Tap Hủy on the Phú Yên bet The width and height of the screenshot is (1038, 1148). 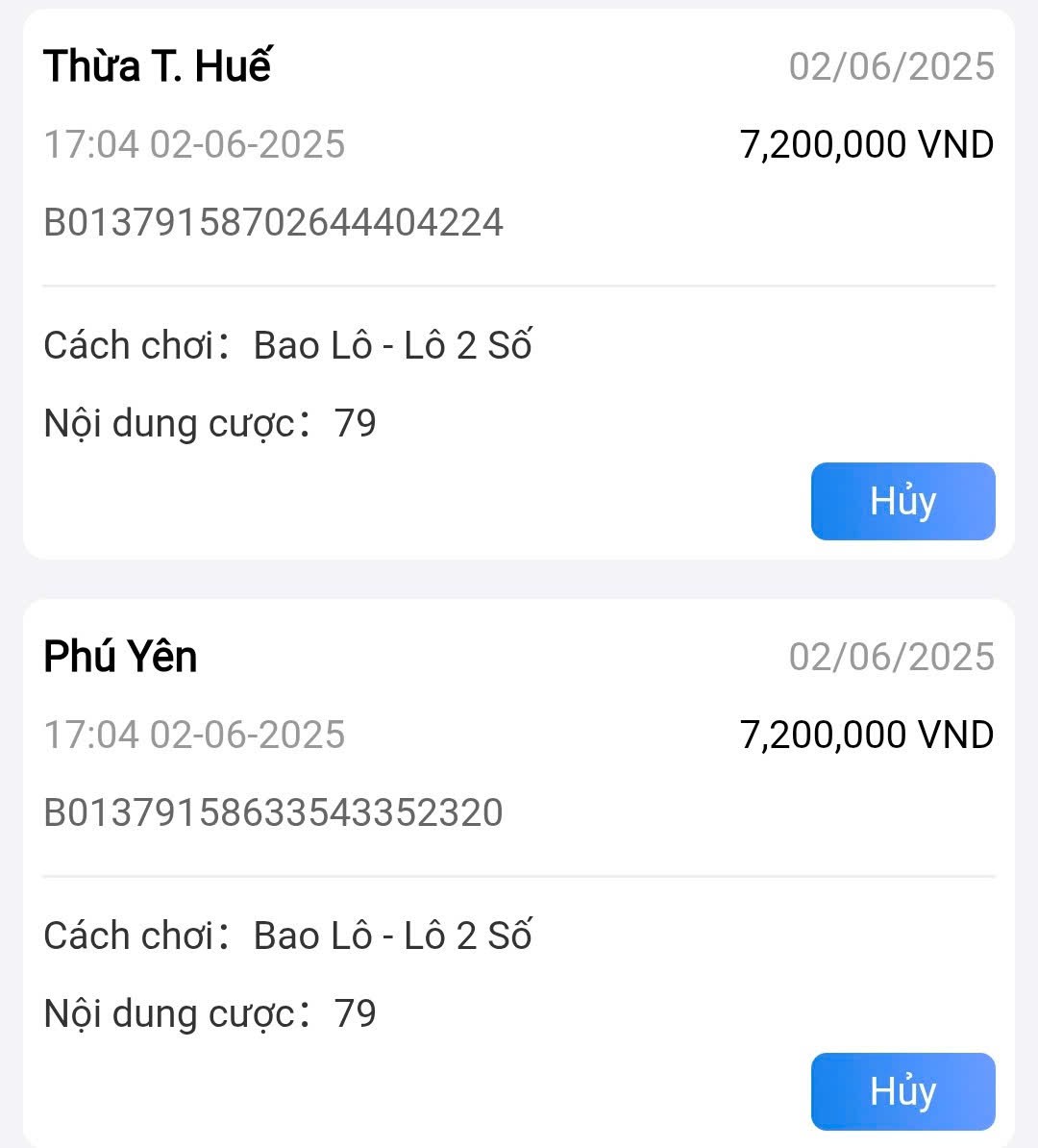pyautogui.click(x=902, y=1091)
